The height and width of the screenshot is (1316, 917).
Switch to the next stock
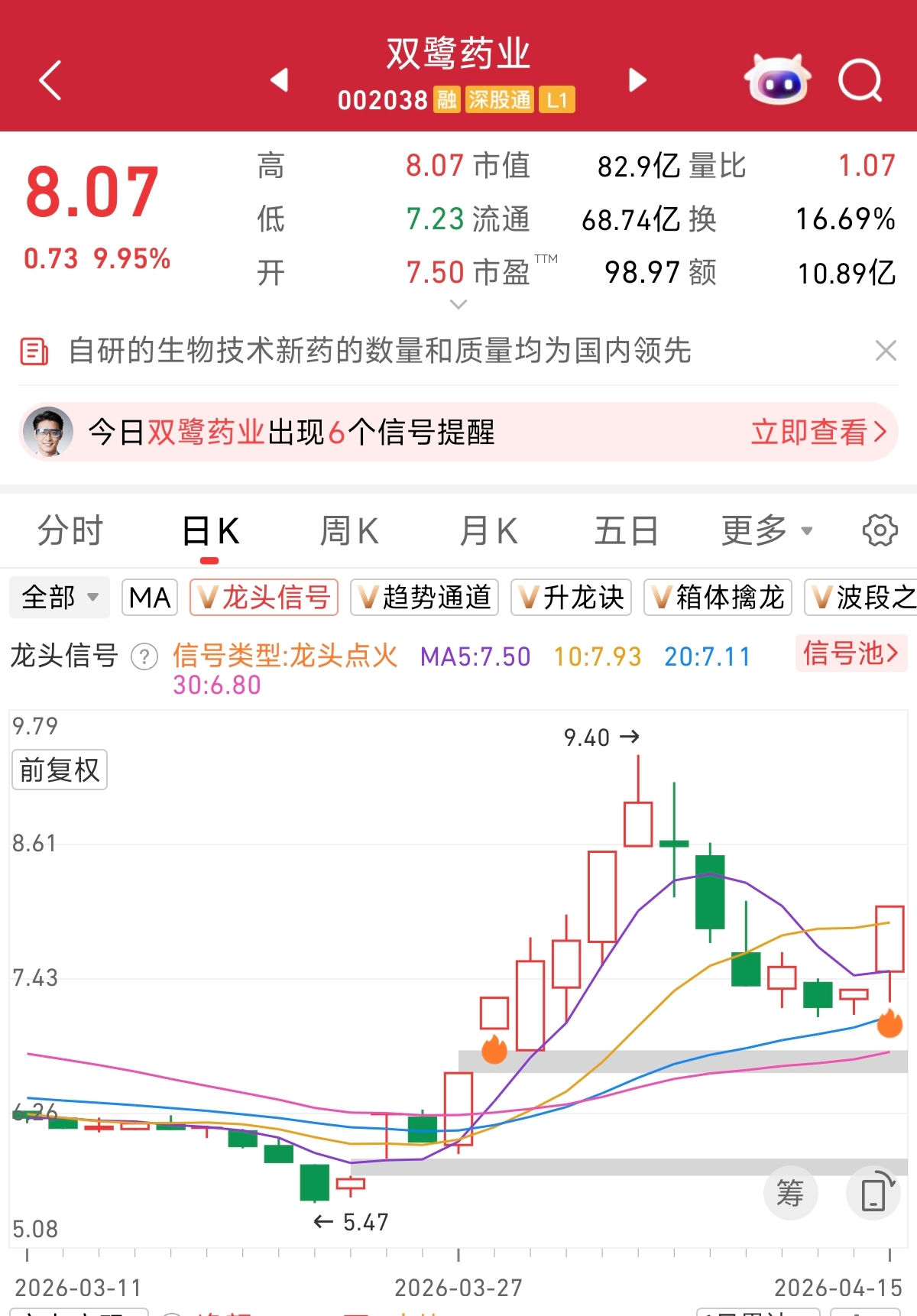coord(637,79)
